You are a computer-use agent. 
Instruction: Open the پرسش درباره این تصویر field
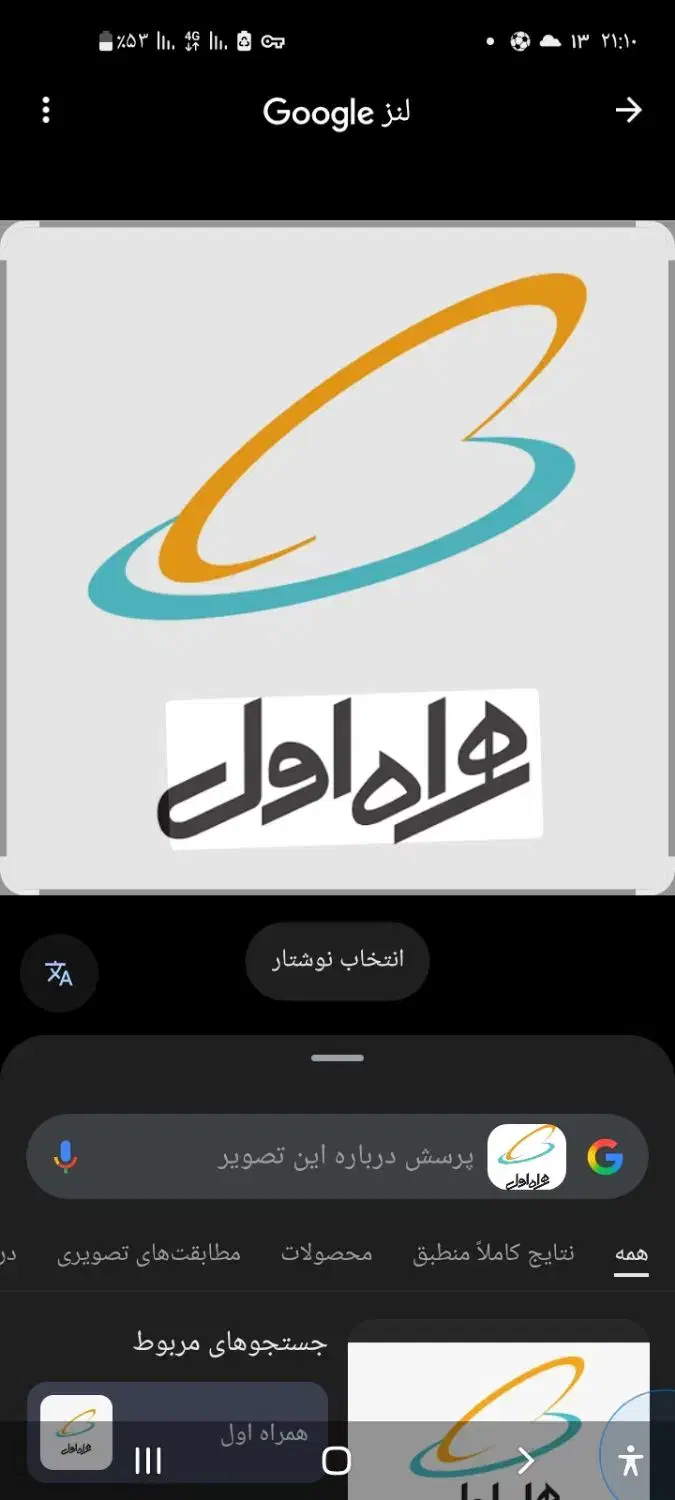coord(345,1157)
